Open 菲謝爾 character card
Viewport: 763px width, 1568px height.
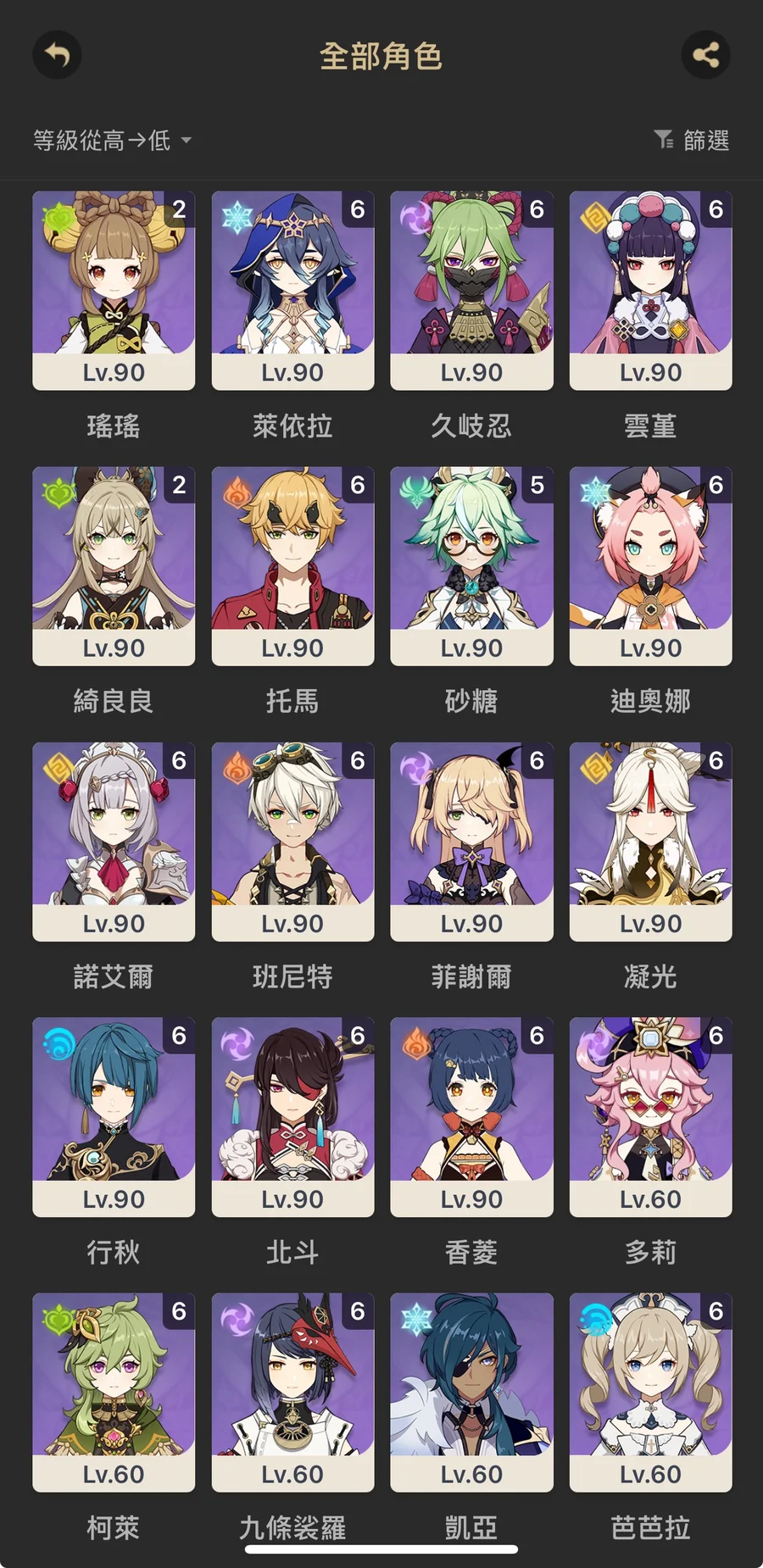click(471, 841)
